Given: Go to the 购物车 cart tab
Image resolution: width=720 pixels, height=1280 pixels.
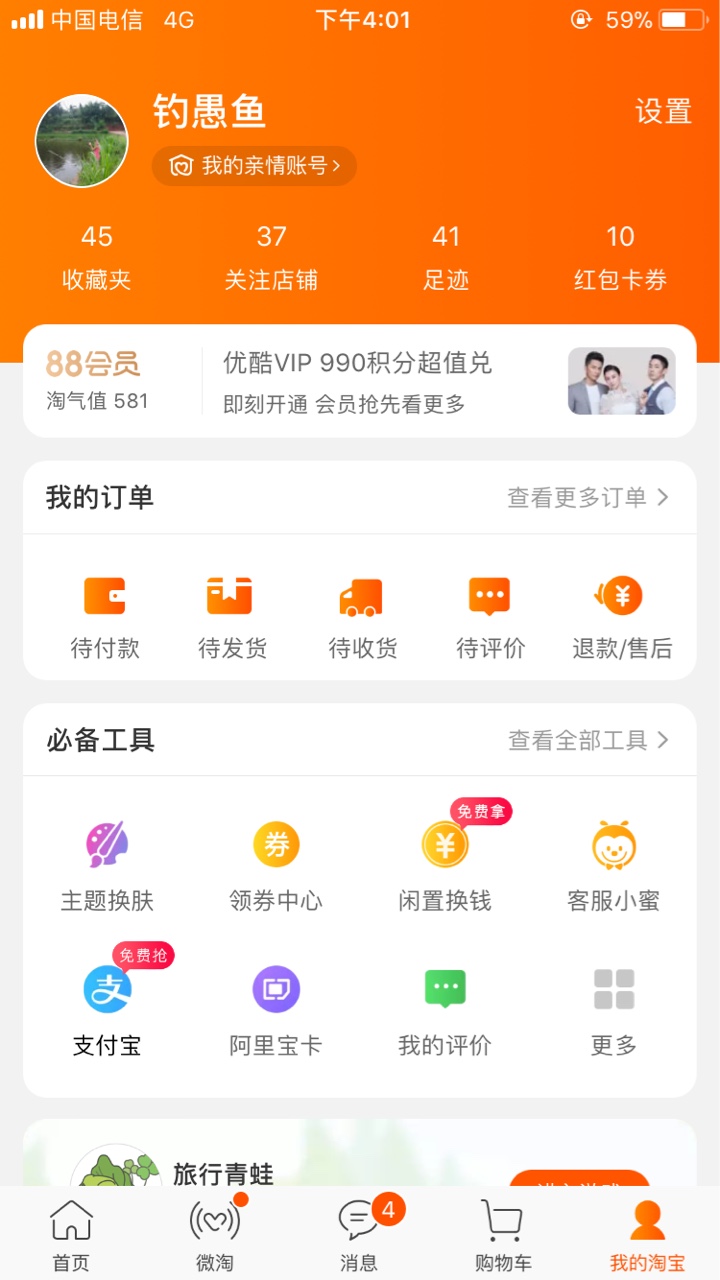Looking at the screenshot, I should click(x=503, y=1235).
